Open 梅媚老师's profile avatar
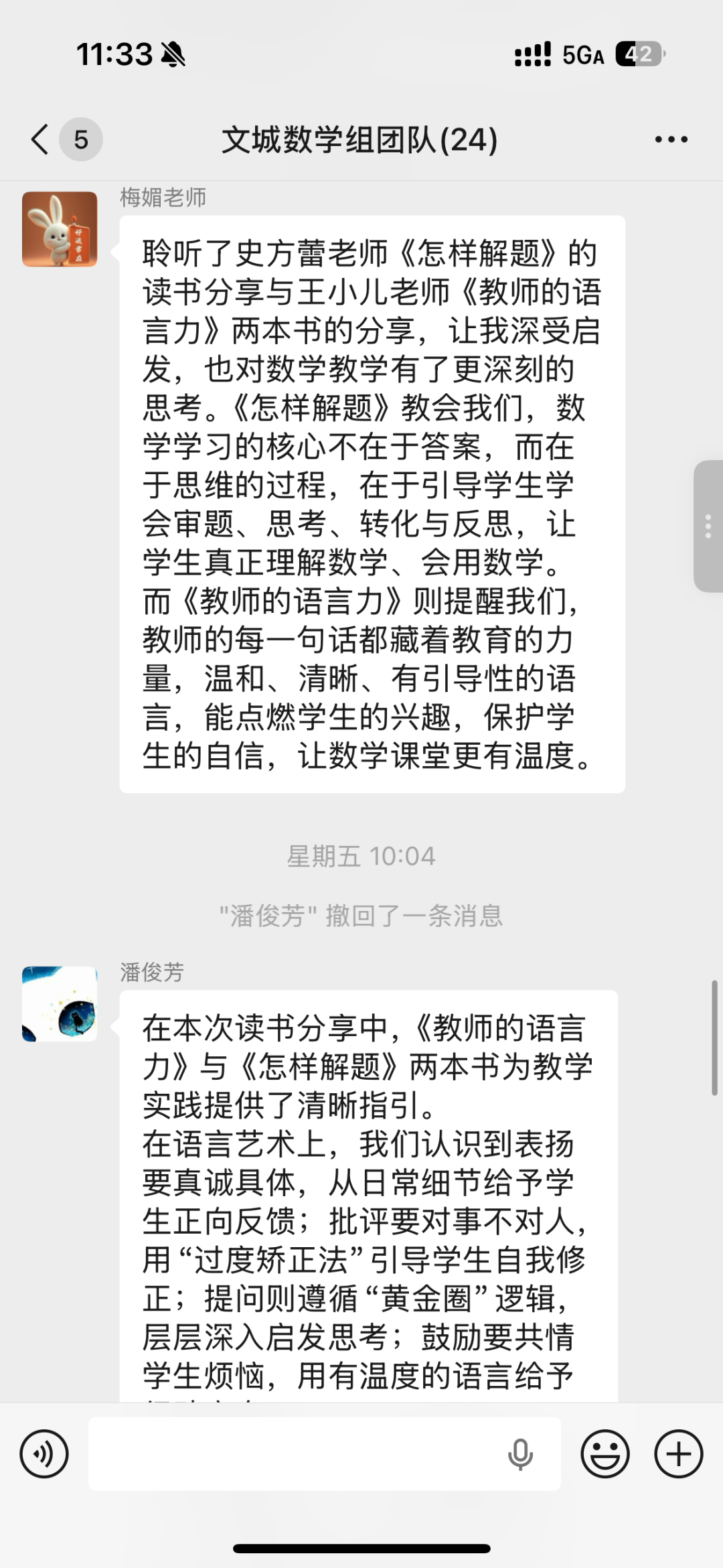Image resolution: width=723 pixels, height=1568 pixels. click(x=60, y=229)
